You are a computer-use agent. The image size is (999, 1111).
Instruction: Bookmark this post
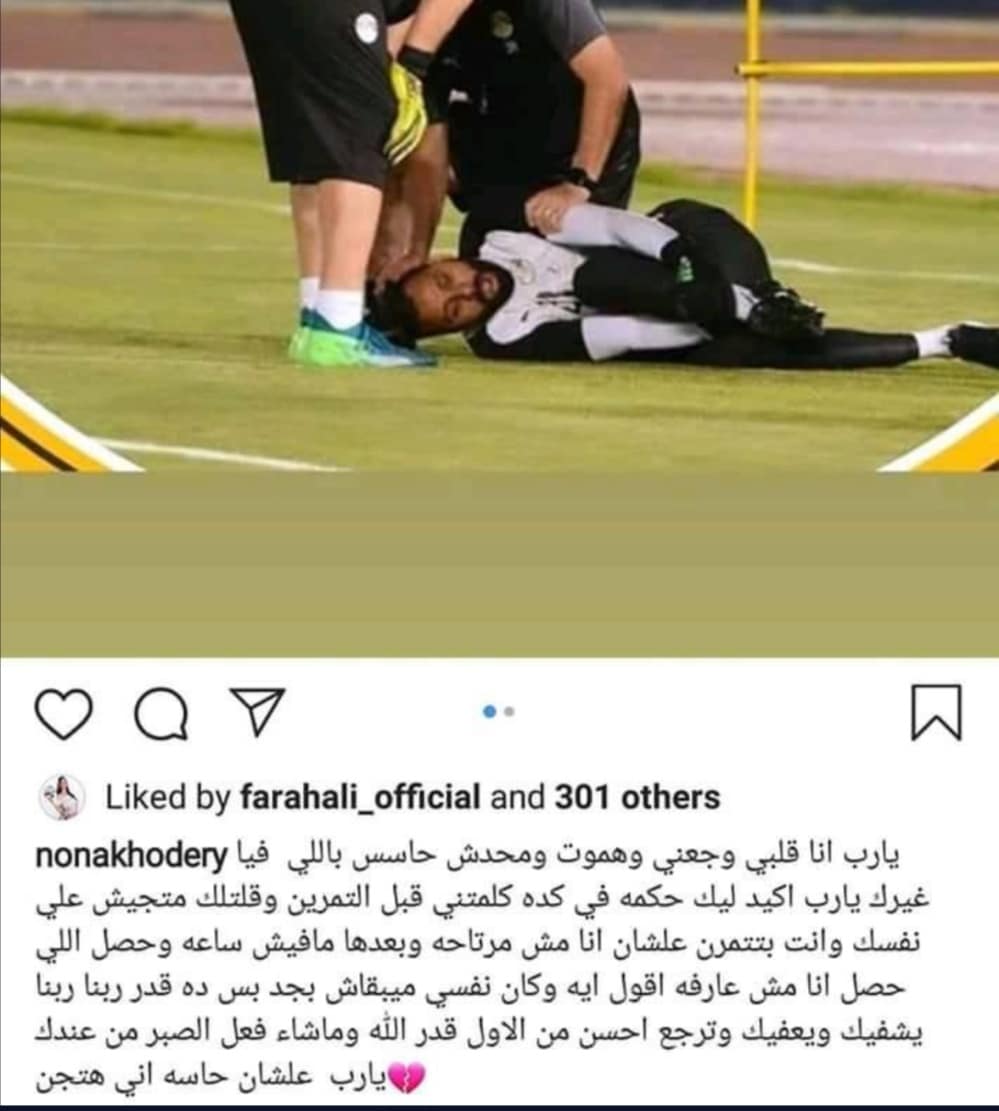click(936, 712)
